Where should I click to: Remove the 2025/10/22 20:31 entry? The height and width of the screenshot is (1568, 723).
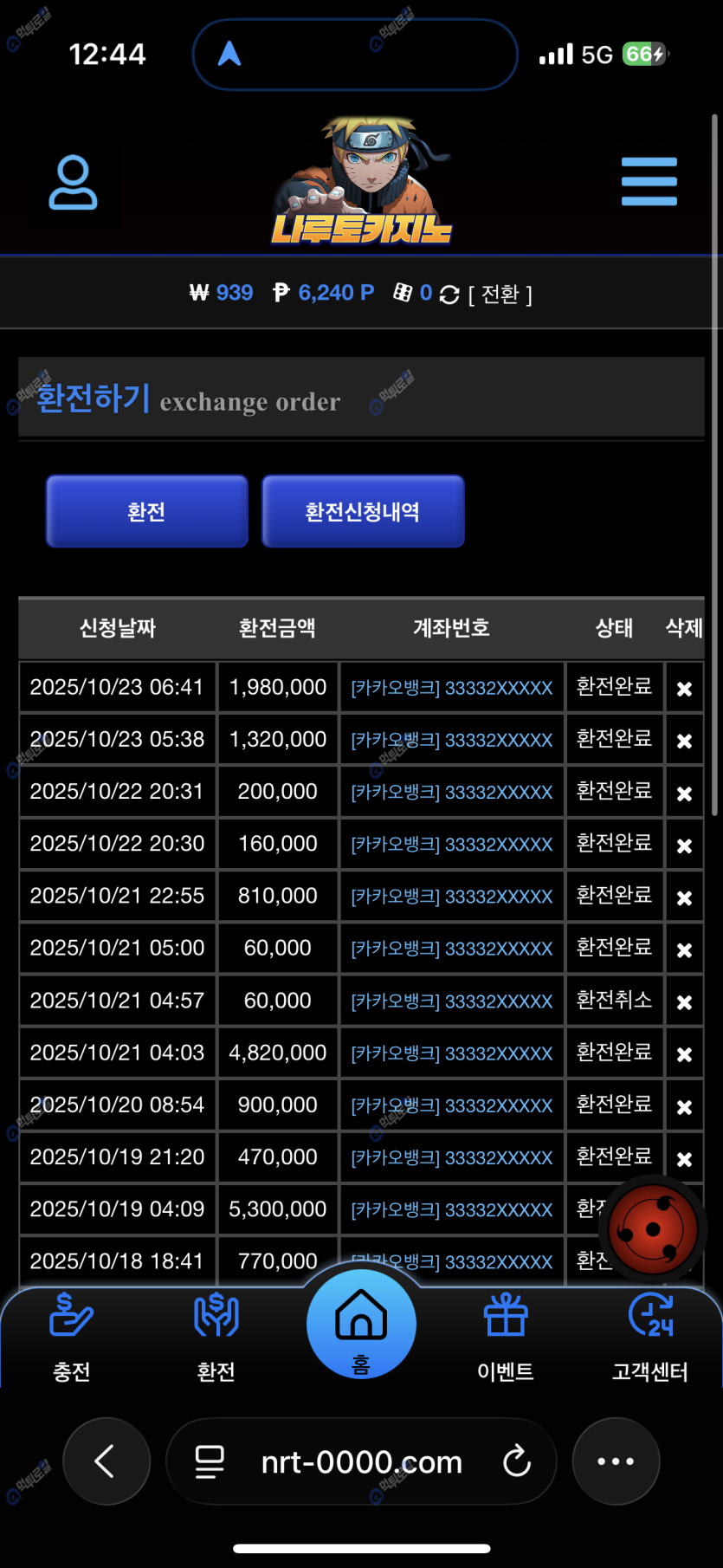pyautogui.click(x=684, y=794)
